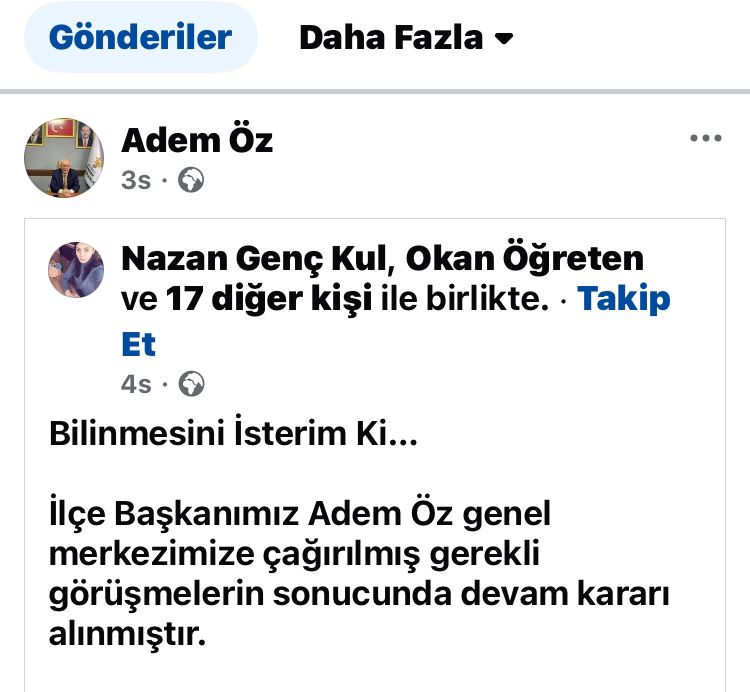Switch to the Gönderiler tab

click(x=140, y=38)
